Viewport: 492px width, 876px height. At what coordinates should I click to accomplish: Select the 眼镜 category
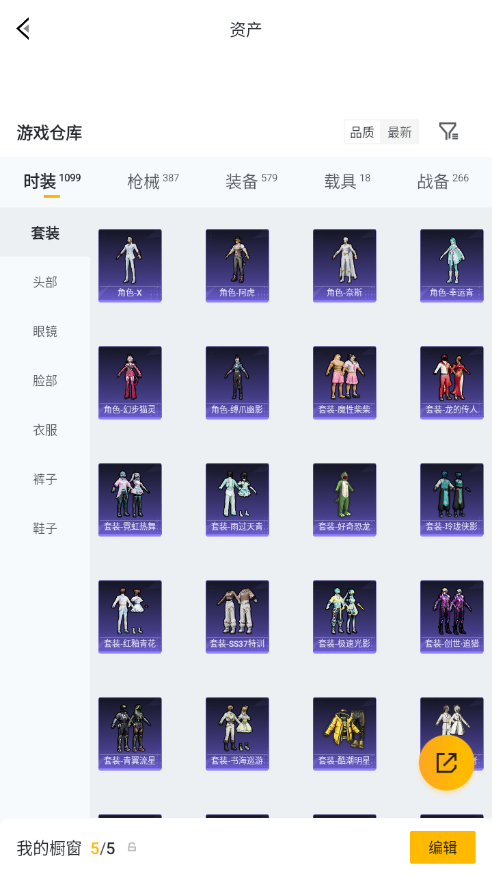tap(45, 331)
